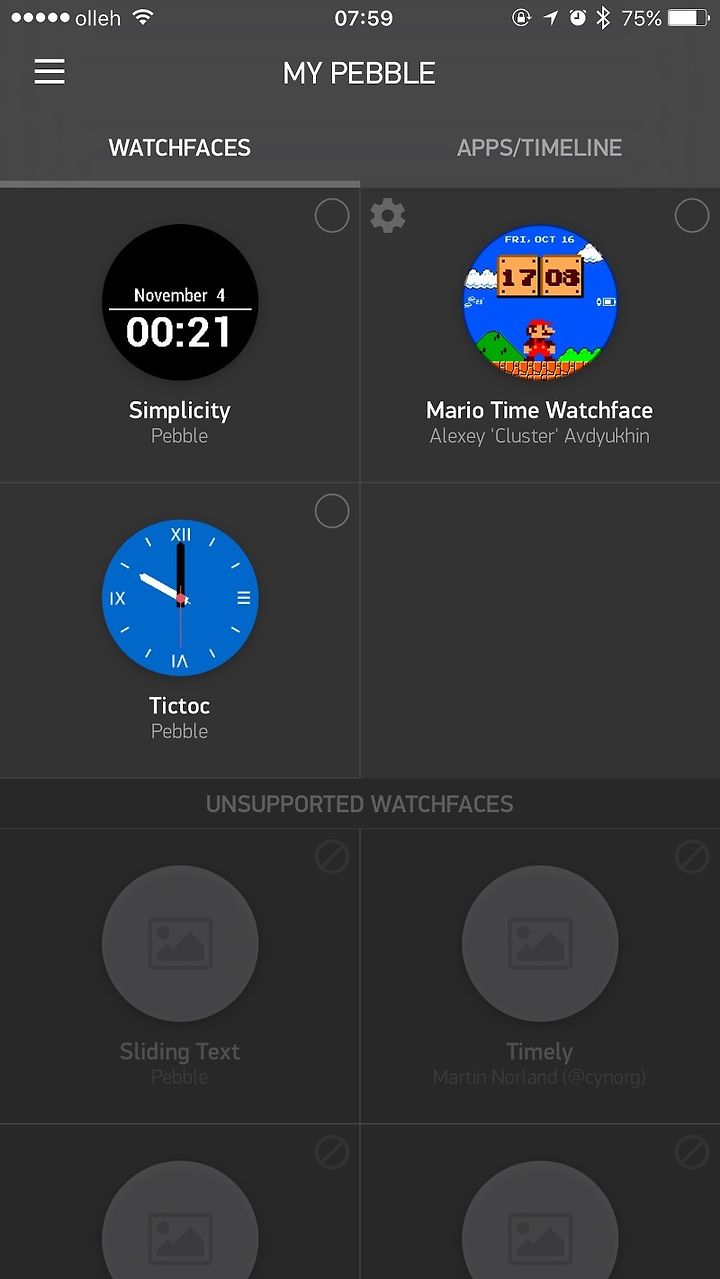Open the Simplicity watchface

[x=180, y=335]
